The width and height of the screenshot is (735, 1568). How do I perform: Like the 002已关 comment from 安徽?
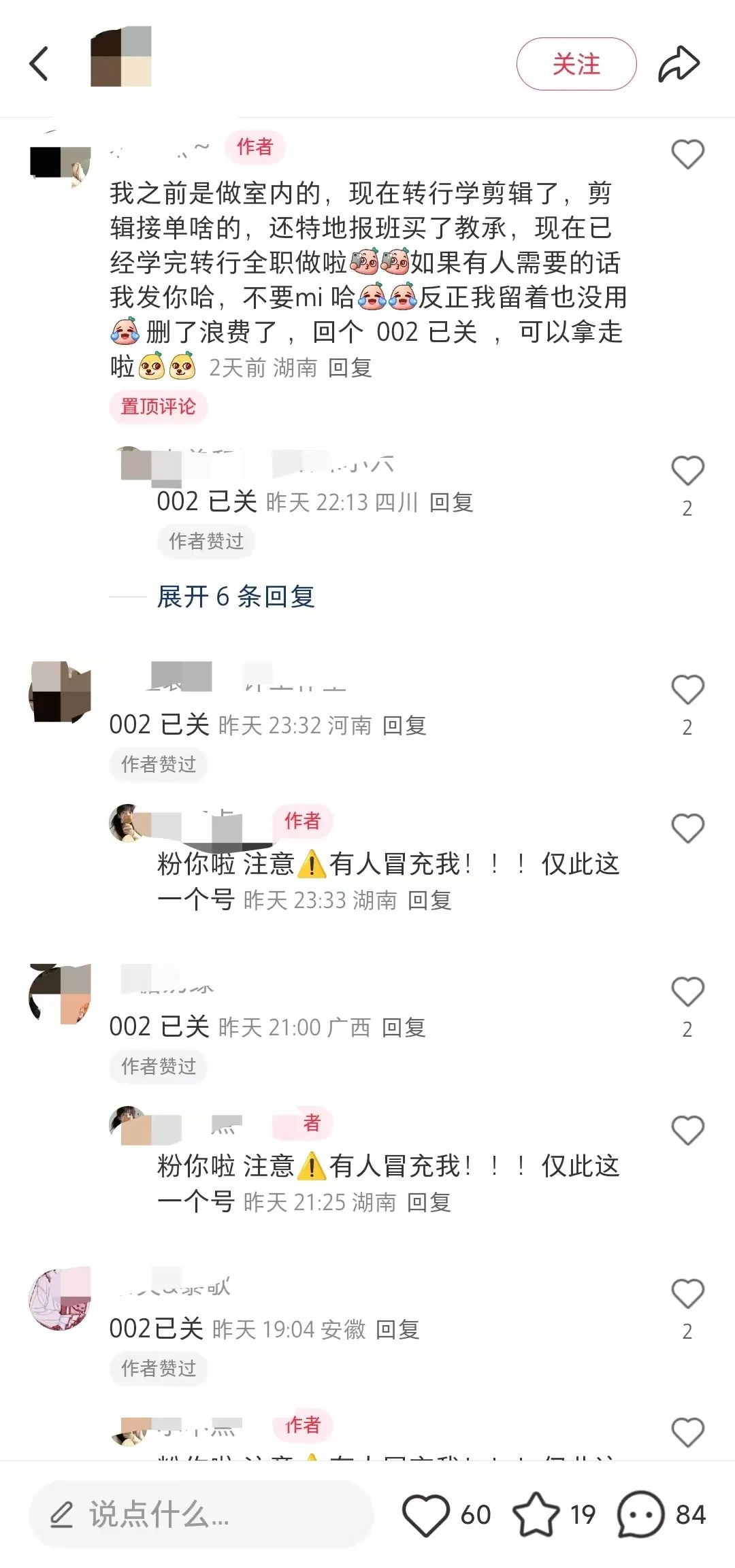687,1294
